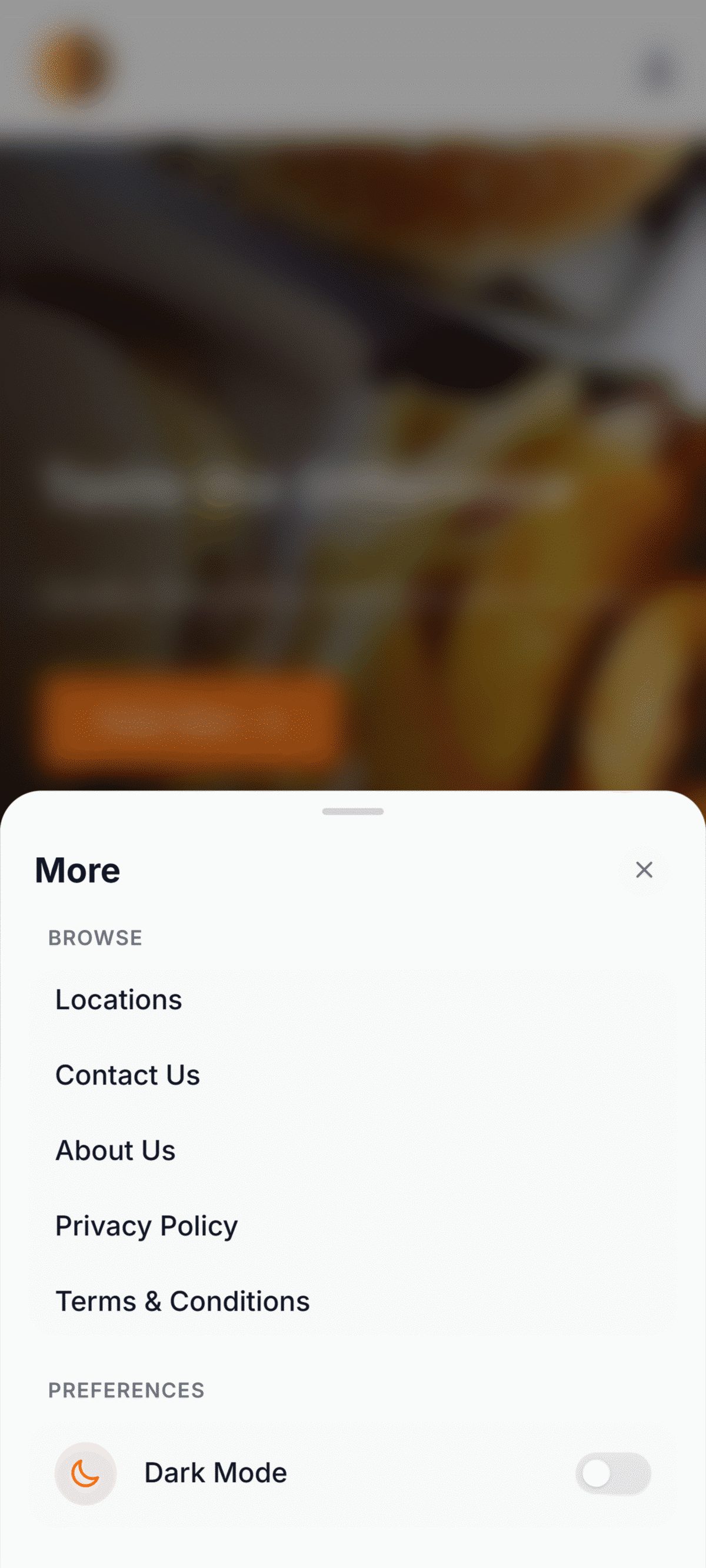Open Locations from the Browse section
The height and width of the screenshot is (1568, 706).
118,999
